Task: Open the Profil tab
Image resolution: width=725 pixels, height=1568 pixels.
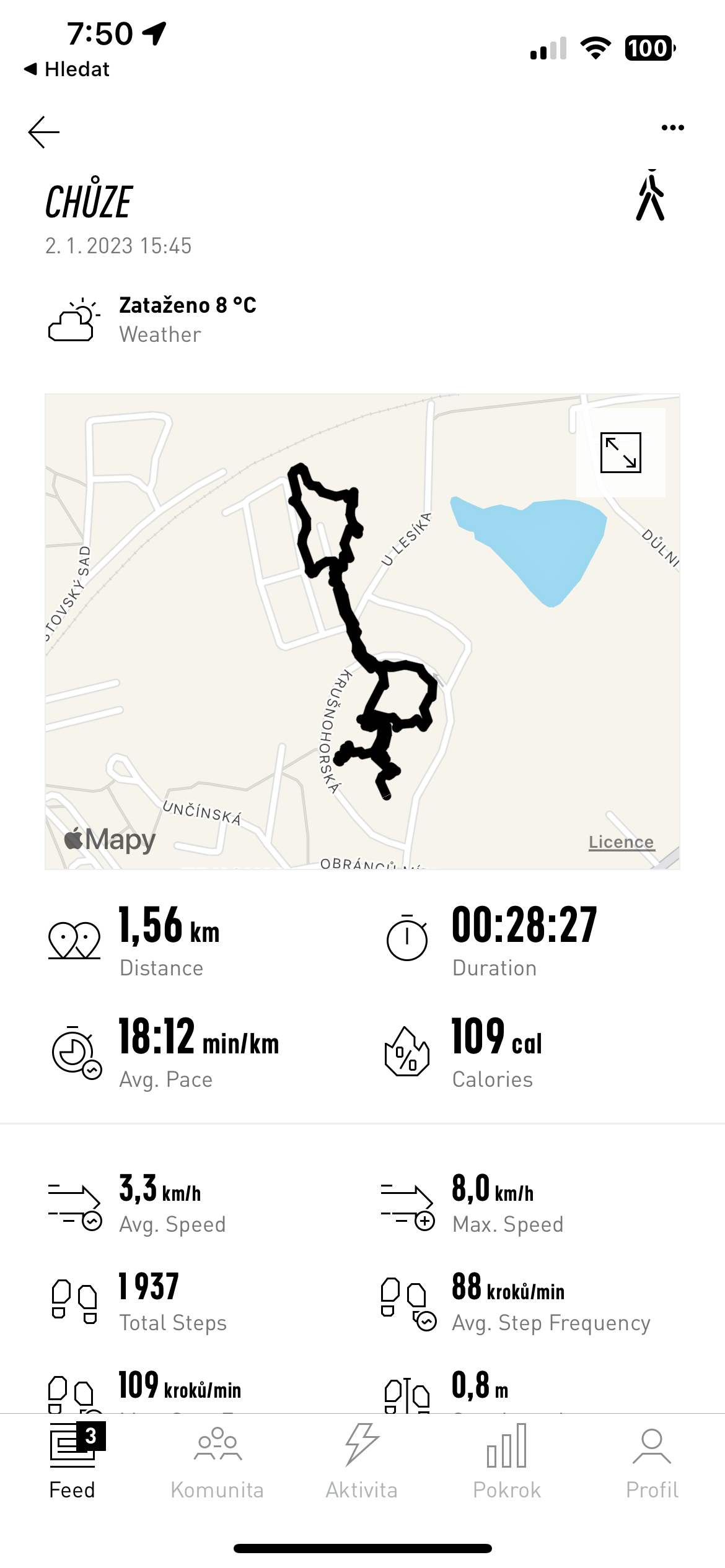Action: tap(652, 1461)
